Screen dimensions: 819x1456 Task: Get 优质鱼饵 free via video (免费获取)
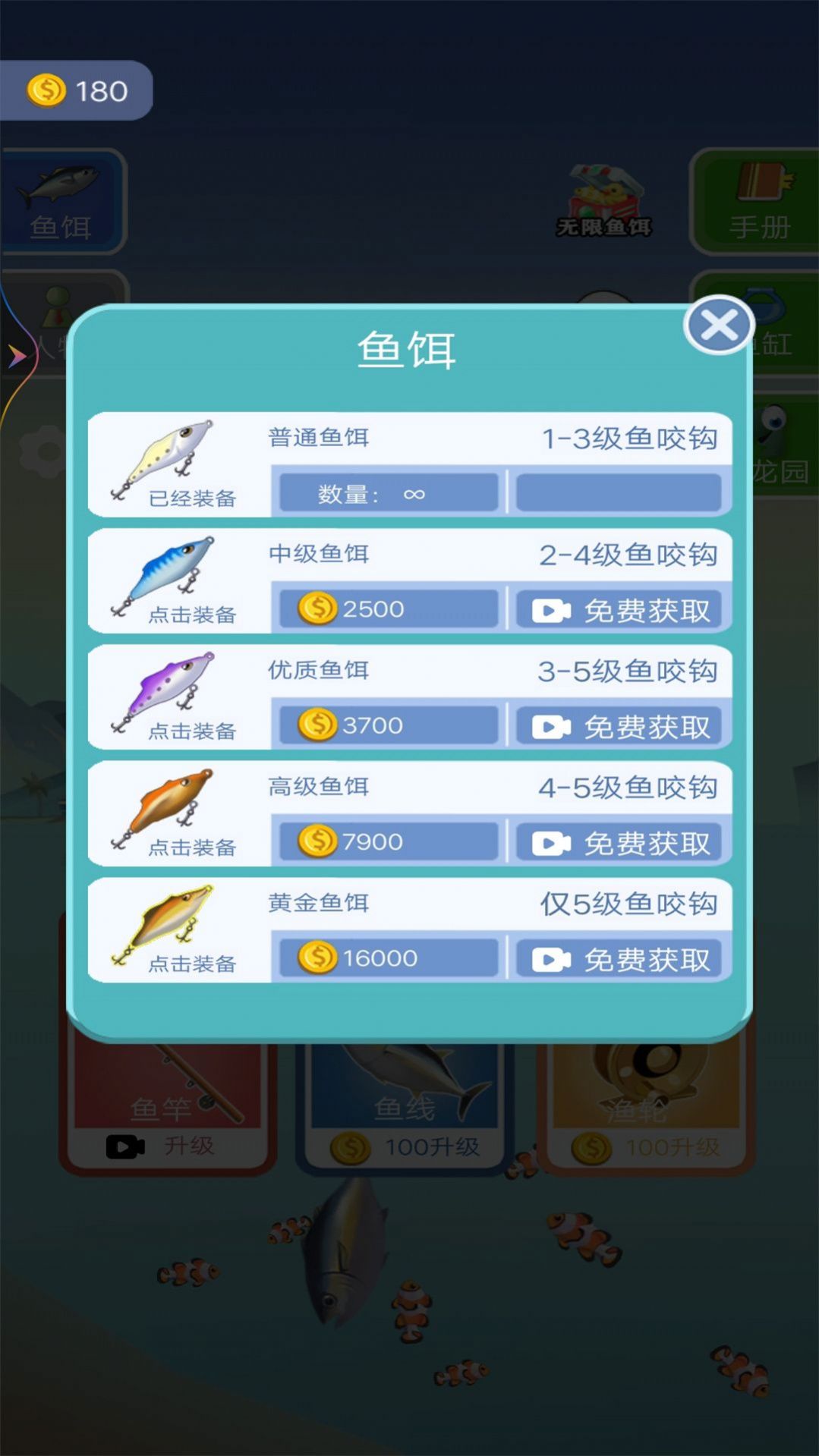point(619,727)
